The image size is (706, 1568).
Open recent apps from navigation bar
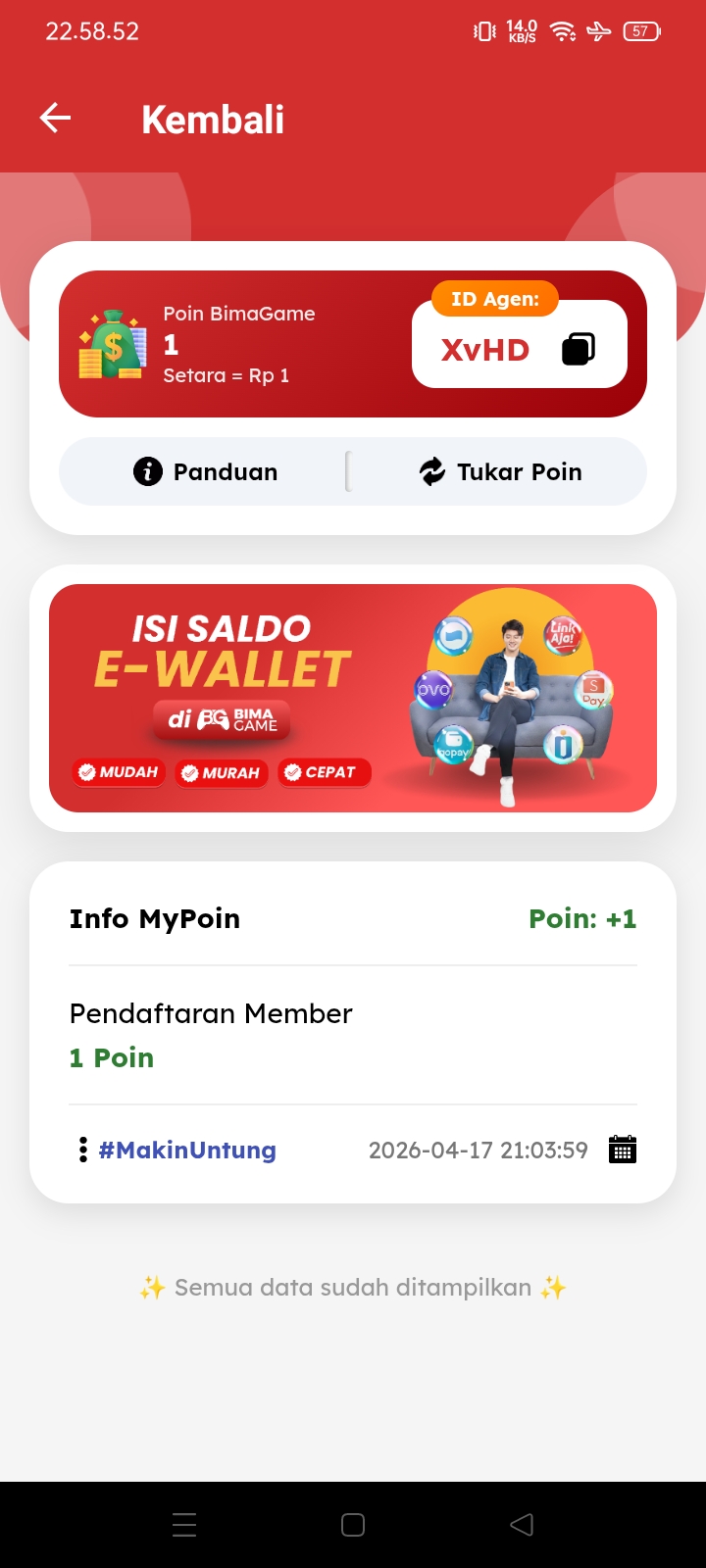[184, 1524]
